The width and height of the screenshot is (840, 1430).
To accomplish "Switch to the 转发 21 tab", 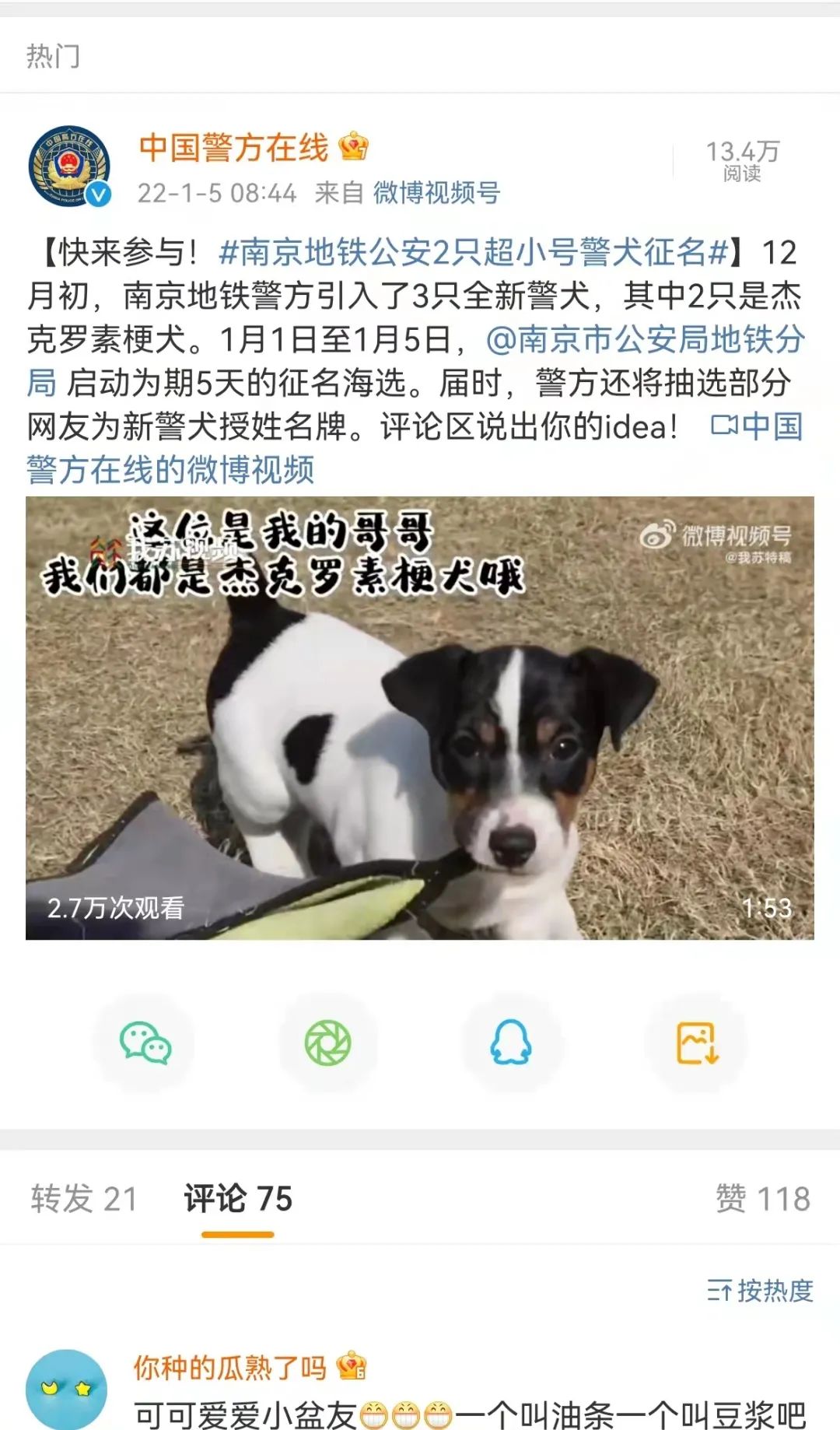I will pyautogui.click(x=84, y=1198).
